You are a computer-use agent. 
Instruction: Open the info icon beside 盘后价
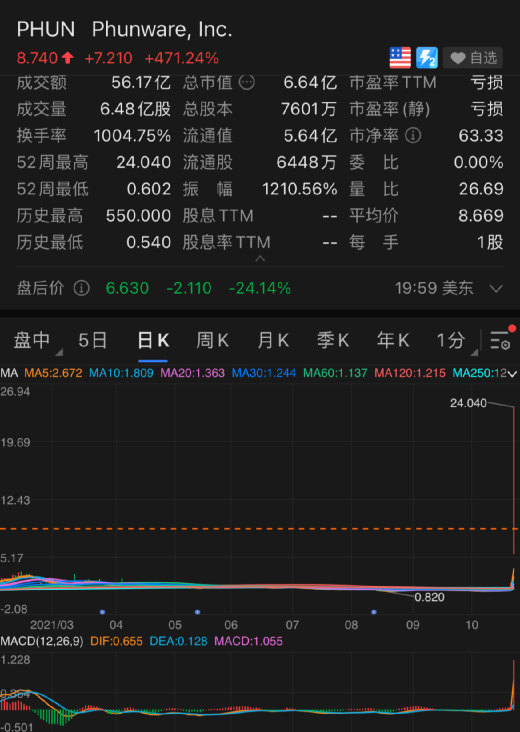(82, 288)
